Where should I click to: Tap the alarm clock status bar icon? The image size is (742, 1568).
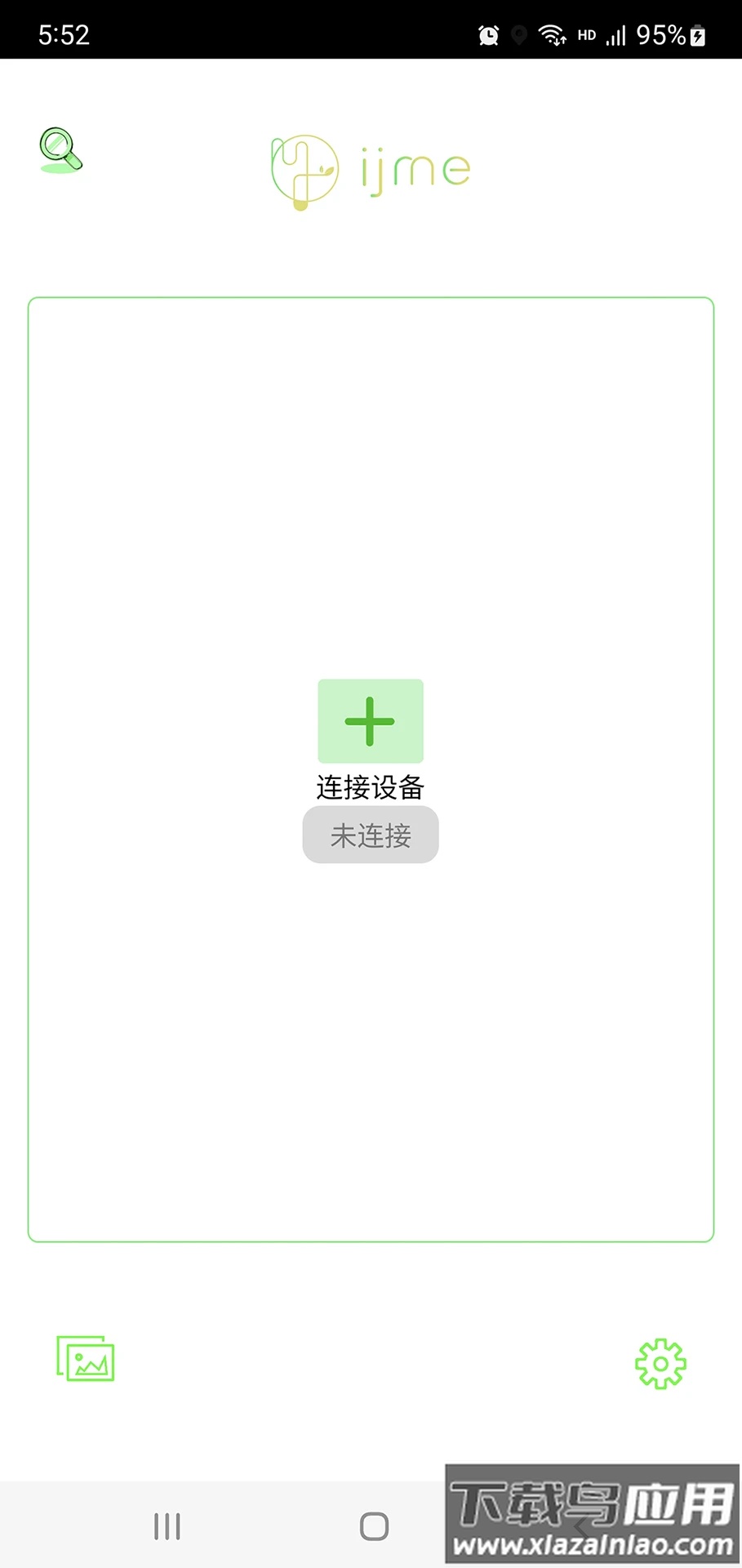487,34
